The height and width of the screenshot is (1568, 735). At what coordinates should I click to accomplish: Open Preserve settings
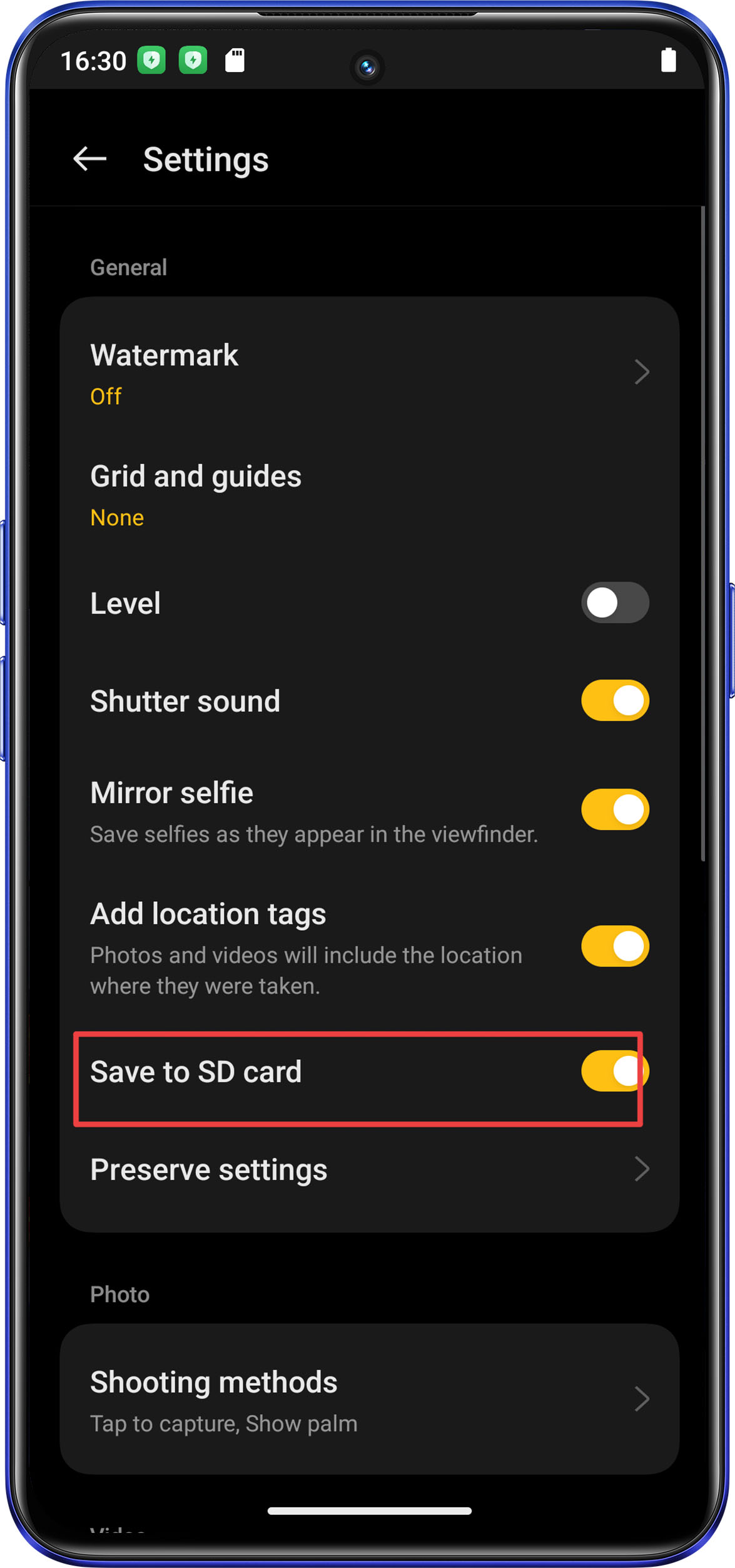click(369, 1169)
